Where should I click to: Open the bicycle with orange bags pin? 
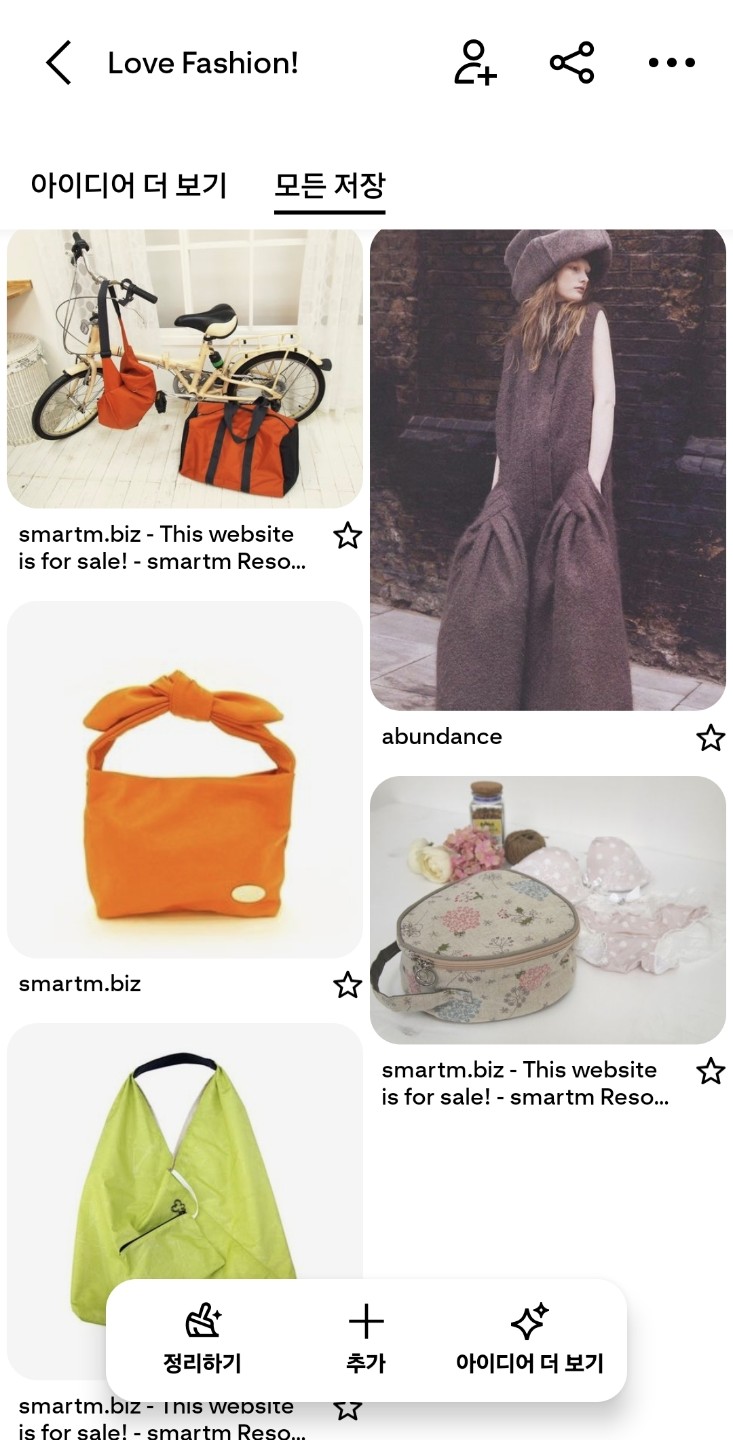click(185, 368)
